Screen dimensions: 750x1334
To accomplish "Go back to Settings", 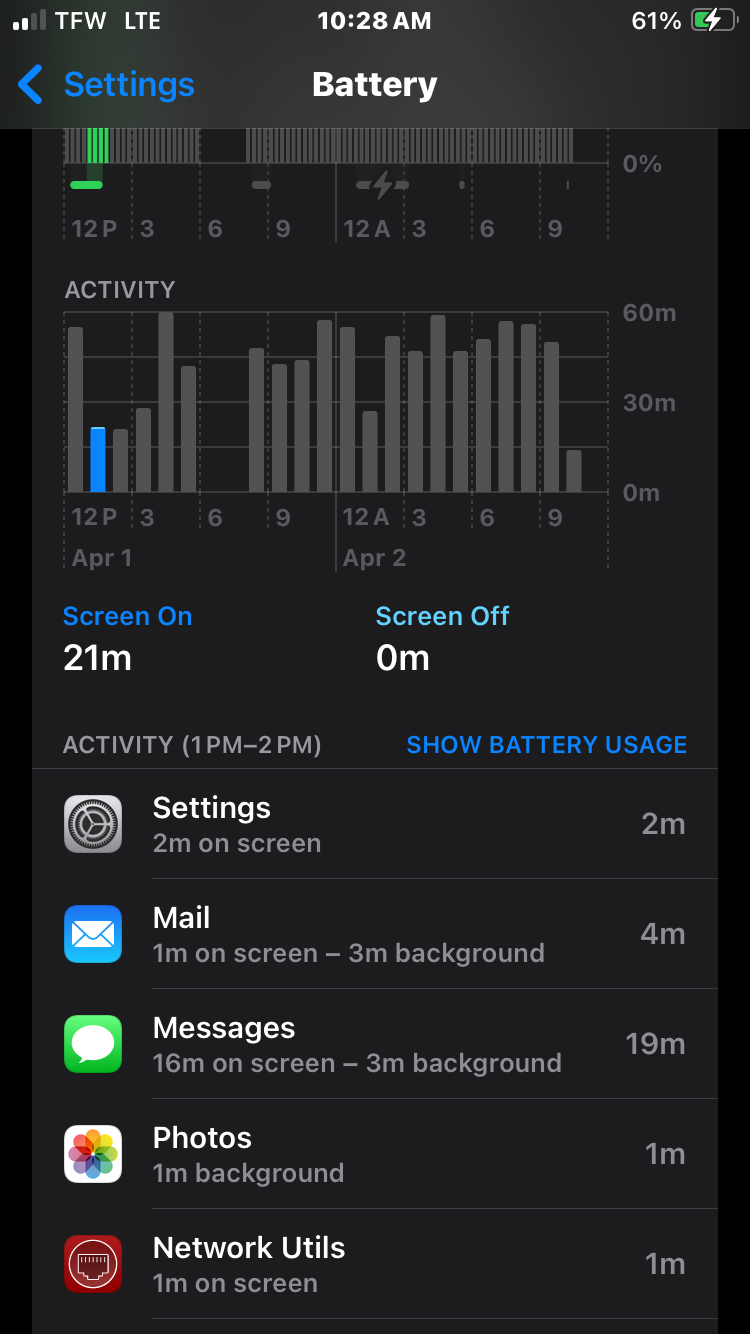I will pyautogui.click(x=107, y=85).
